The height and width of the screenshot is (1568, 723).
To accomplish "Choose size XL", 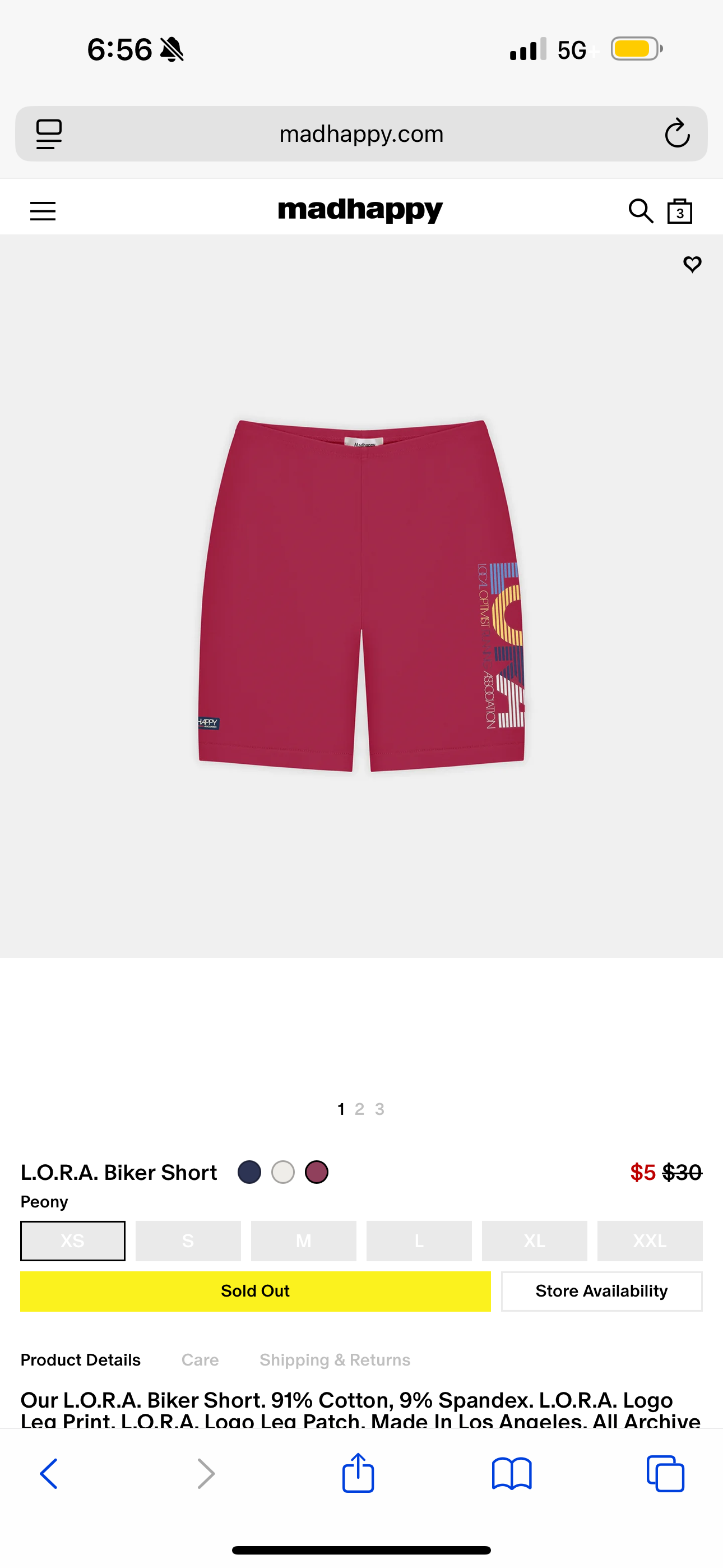I will click(534, 1240).
